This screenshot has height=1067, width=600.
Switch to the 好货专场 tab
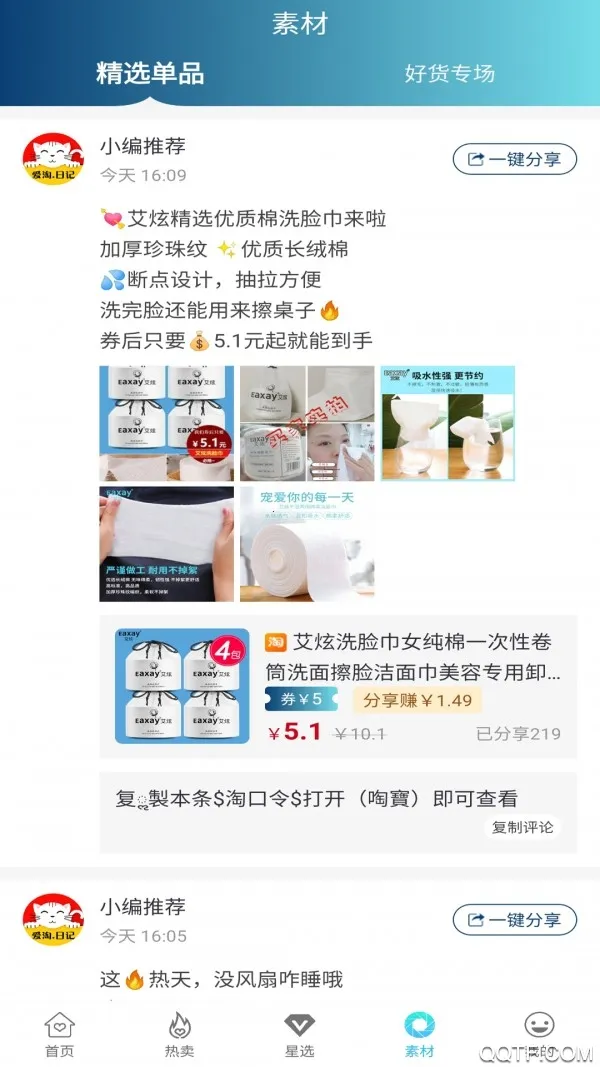coord(449,73)
